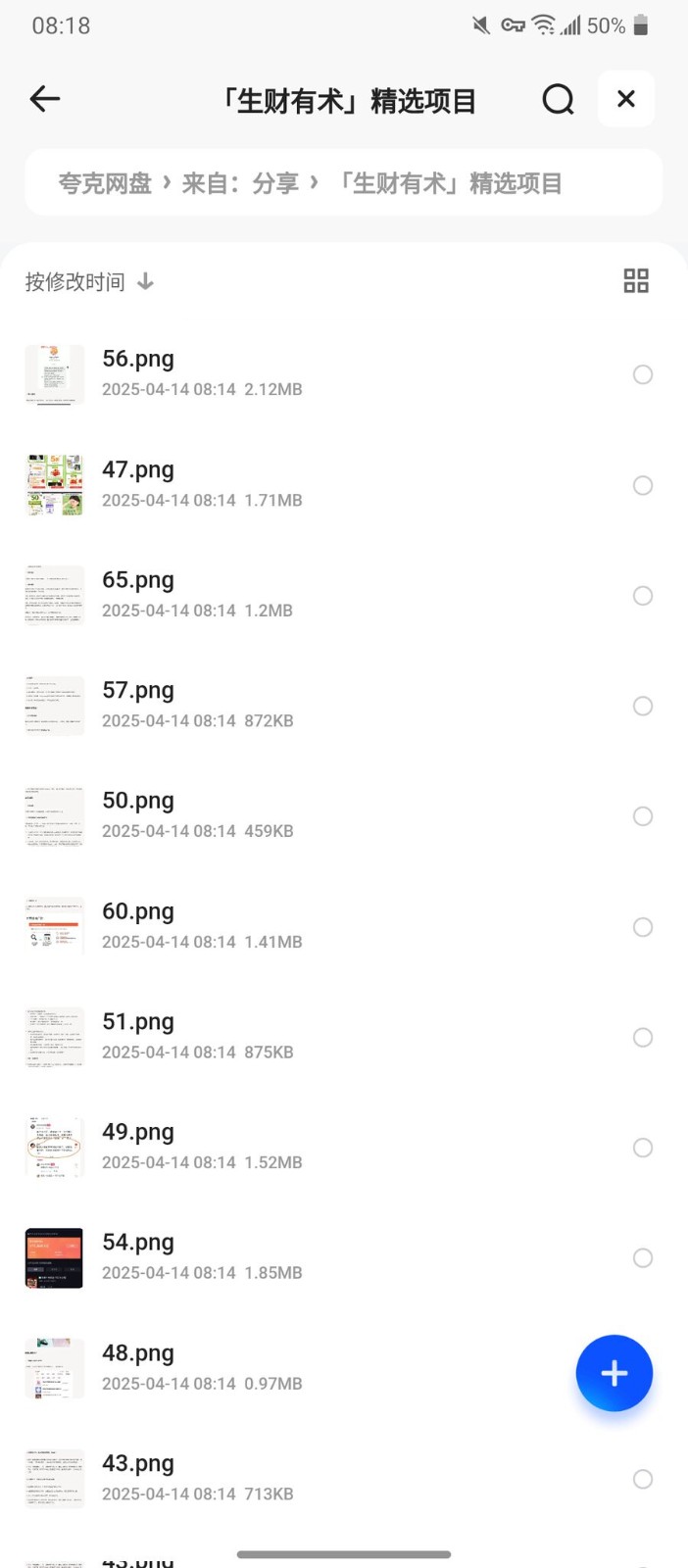Close the folder with the X button
This screenshot has height=1568, width=688.
(x=626, y=99)
